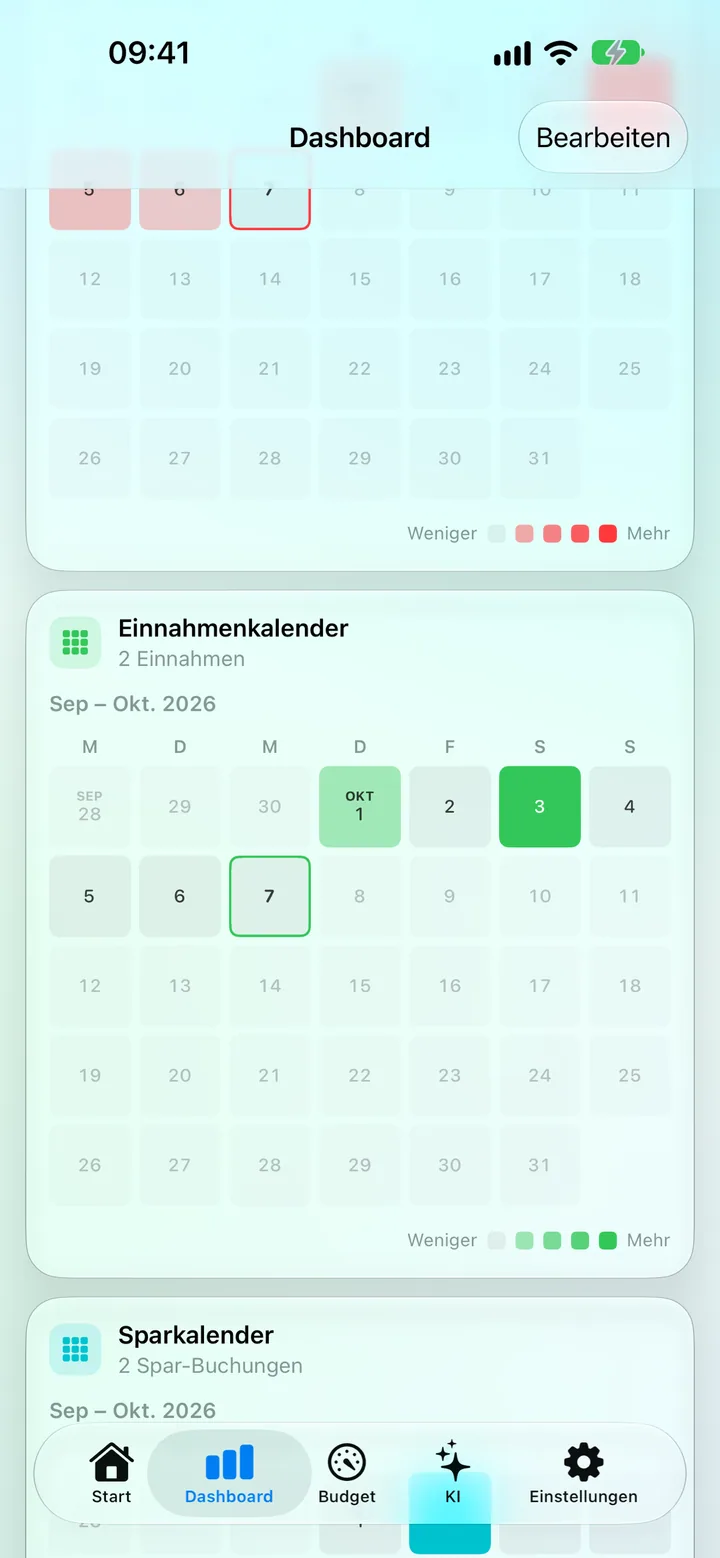Open Einstellungen tab
720x1558 pixels.
583,1475
